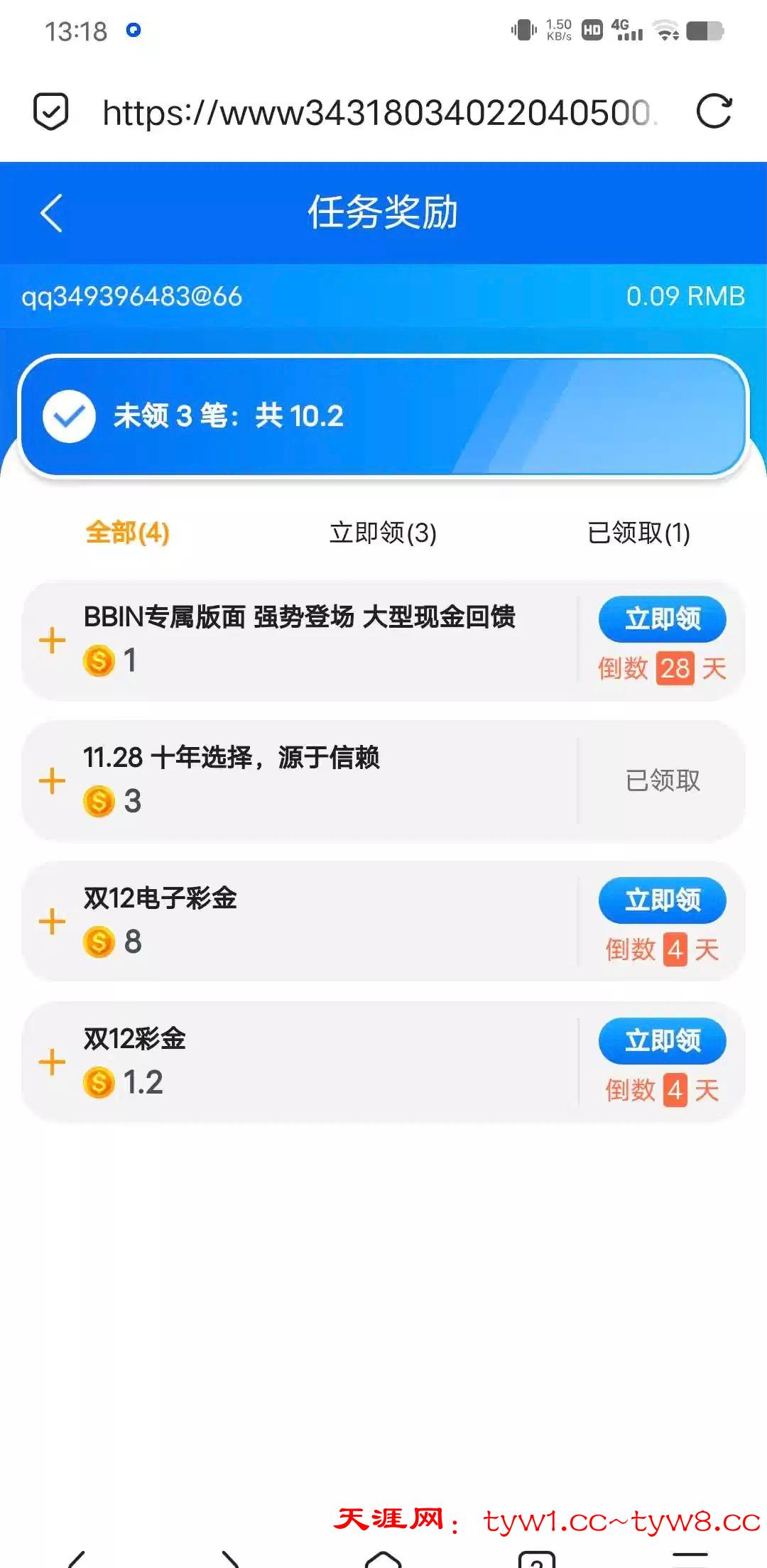
Task: Go back from the 任务奖励 page
Action: 51,213
